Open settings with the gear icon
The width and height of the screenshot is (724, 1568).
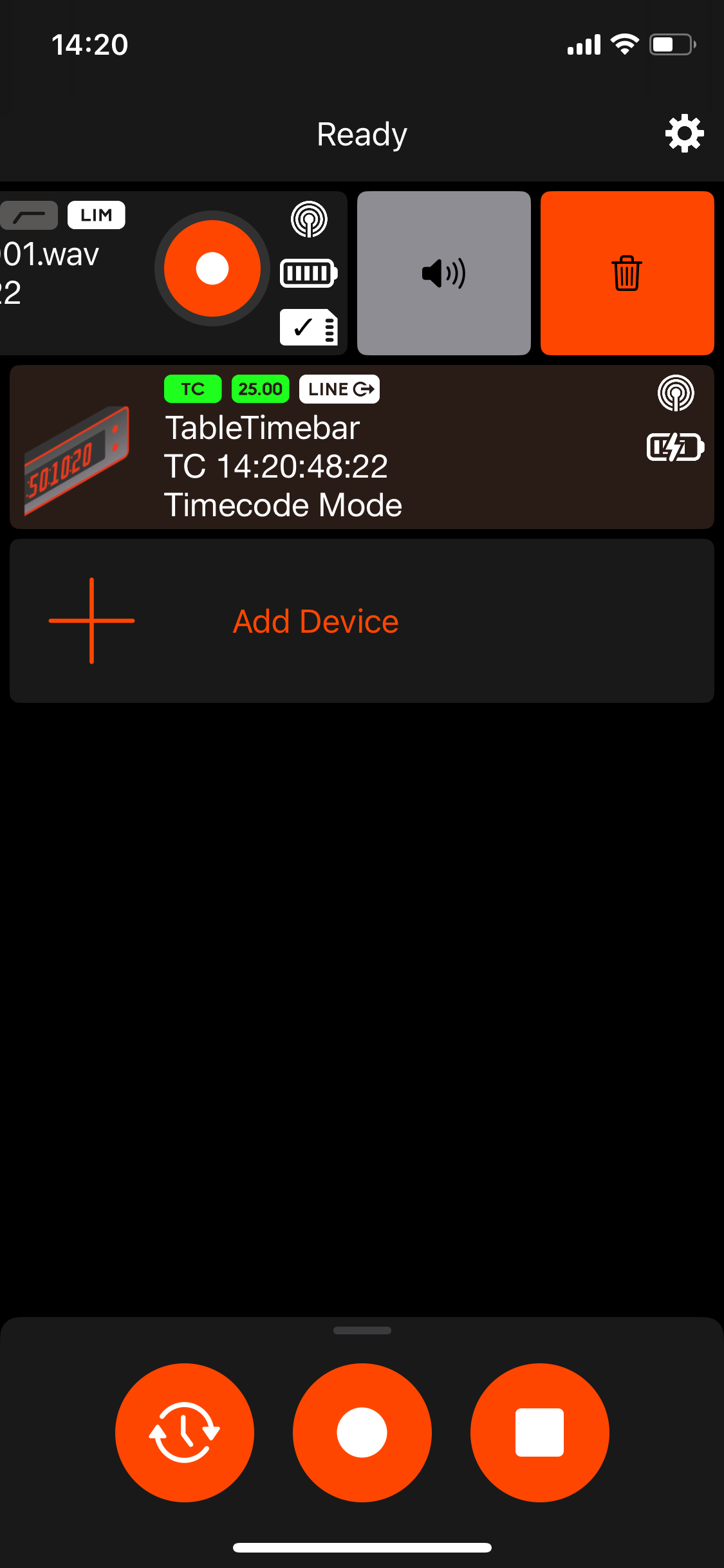(684, 134)
